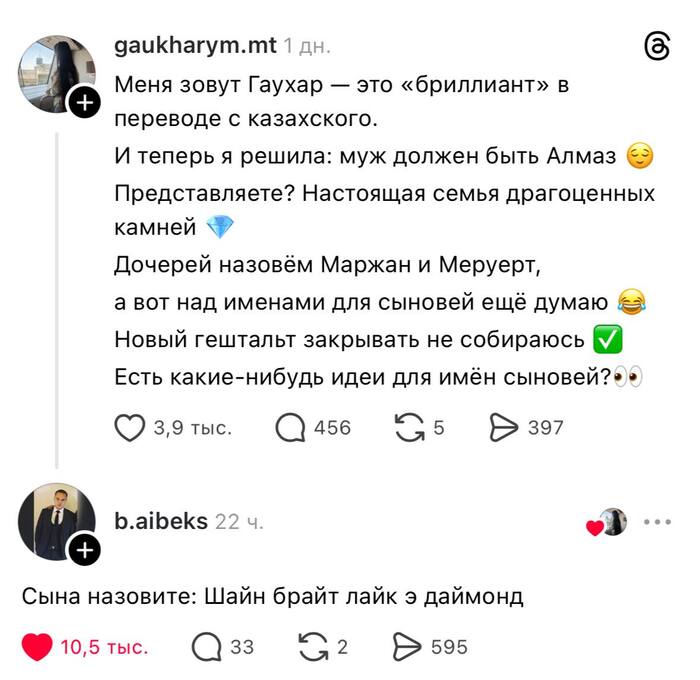Follow gaukharym.mt via avatar plus

(x=85, y=103)
